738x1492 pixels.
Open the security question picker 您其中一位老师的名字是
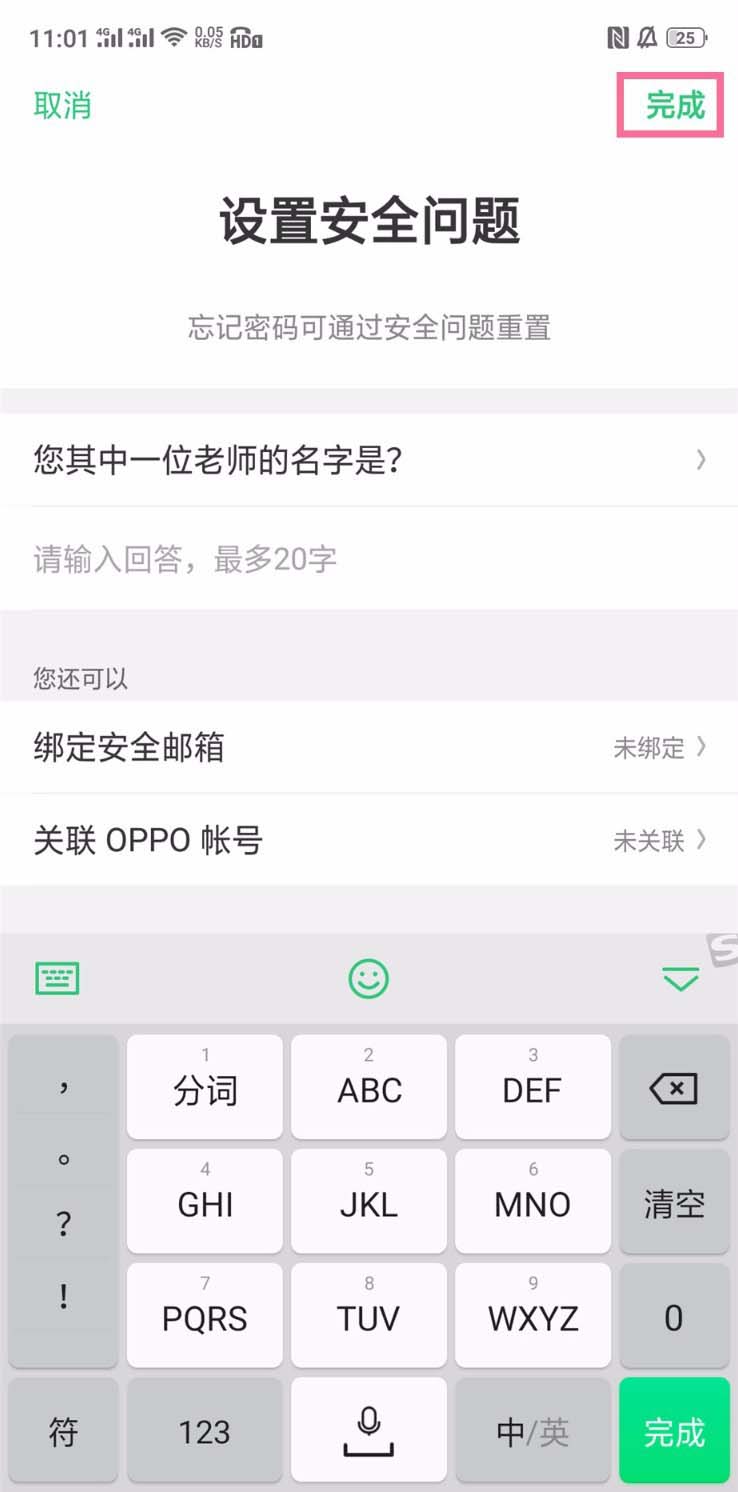pos(368,460)
